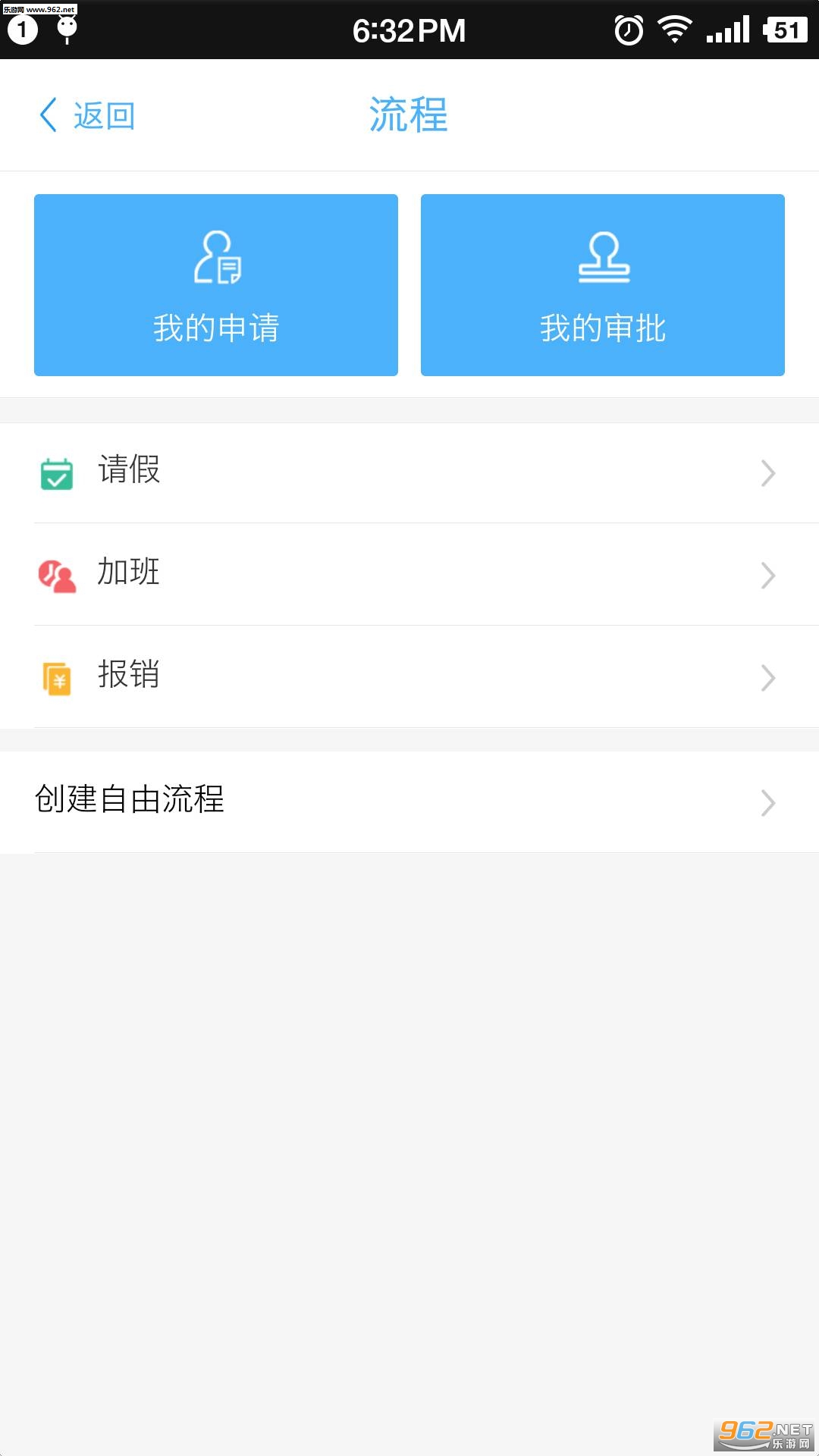The width and height of the screenshot is (819, 1456).
Task: Open the 请假 leave request row
Action: point(409,472)
